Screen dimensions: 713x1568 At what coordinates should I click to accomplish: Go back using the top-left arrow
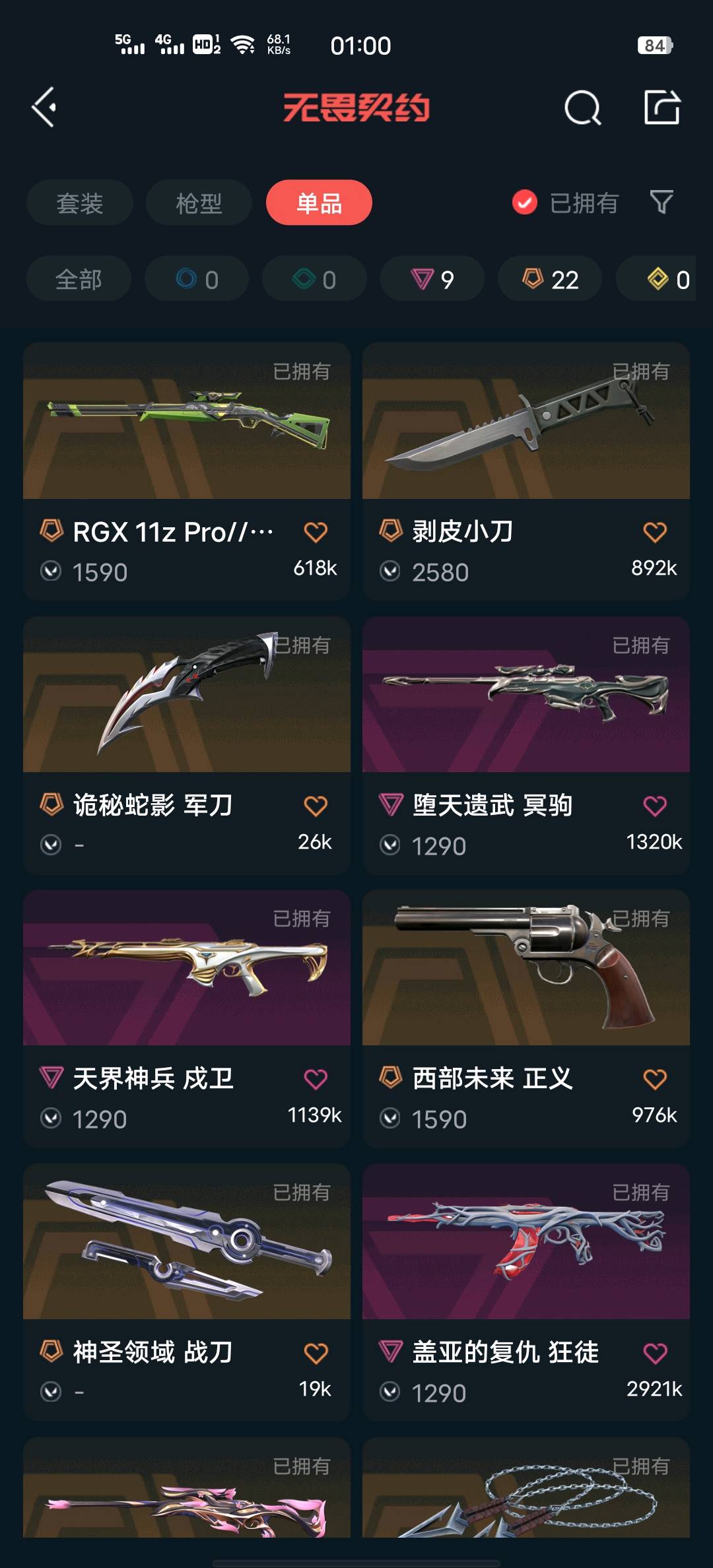[44, 107]
